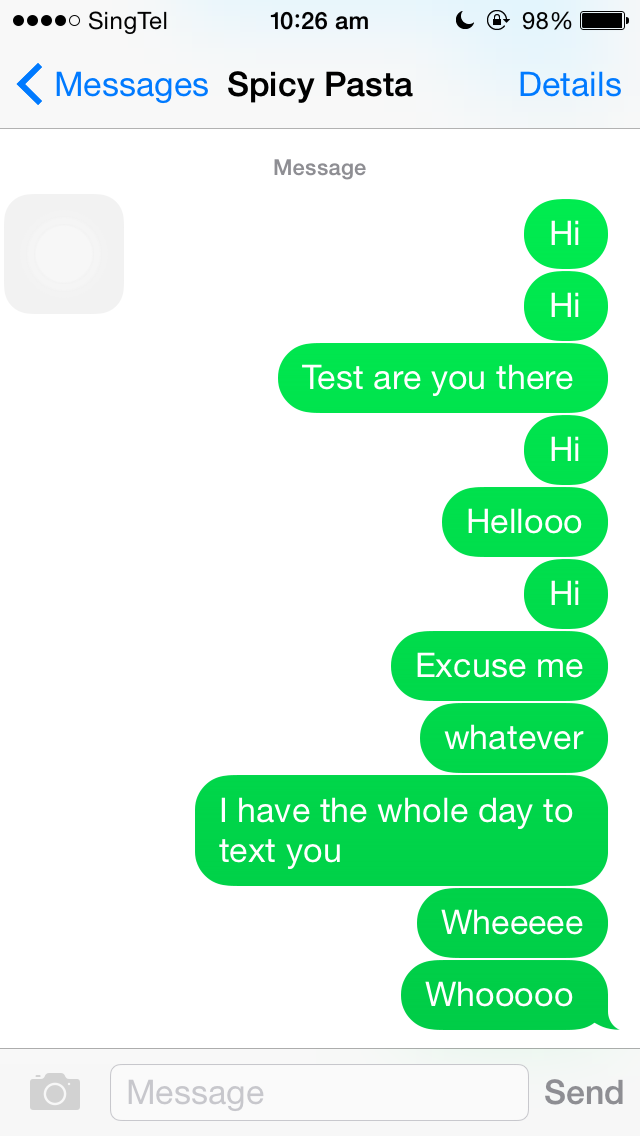The width and height of the screenshot is (640, 1136).
Task: Open Details for Spicy Pasta
Action: tap(570, 85)
